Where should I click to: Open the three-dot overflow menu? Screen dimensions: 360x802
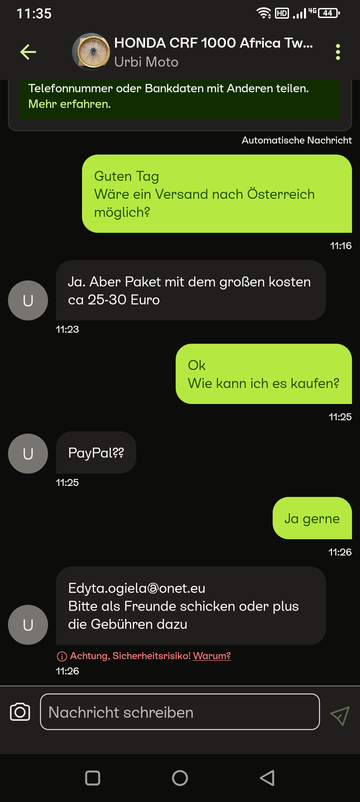click(x=338, y=52)
